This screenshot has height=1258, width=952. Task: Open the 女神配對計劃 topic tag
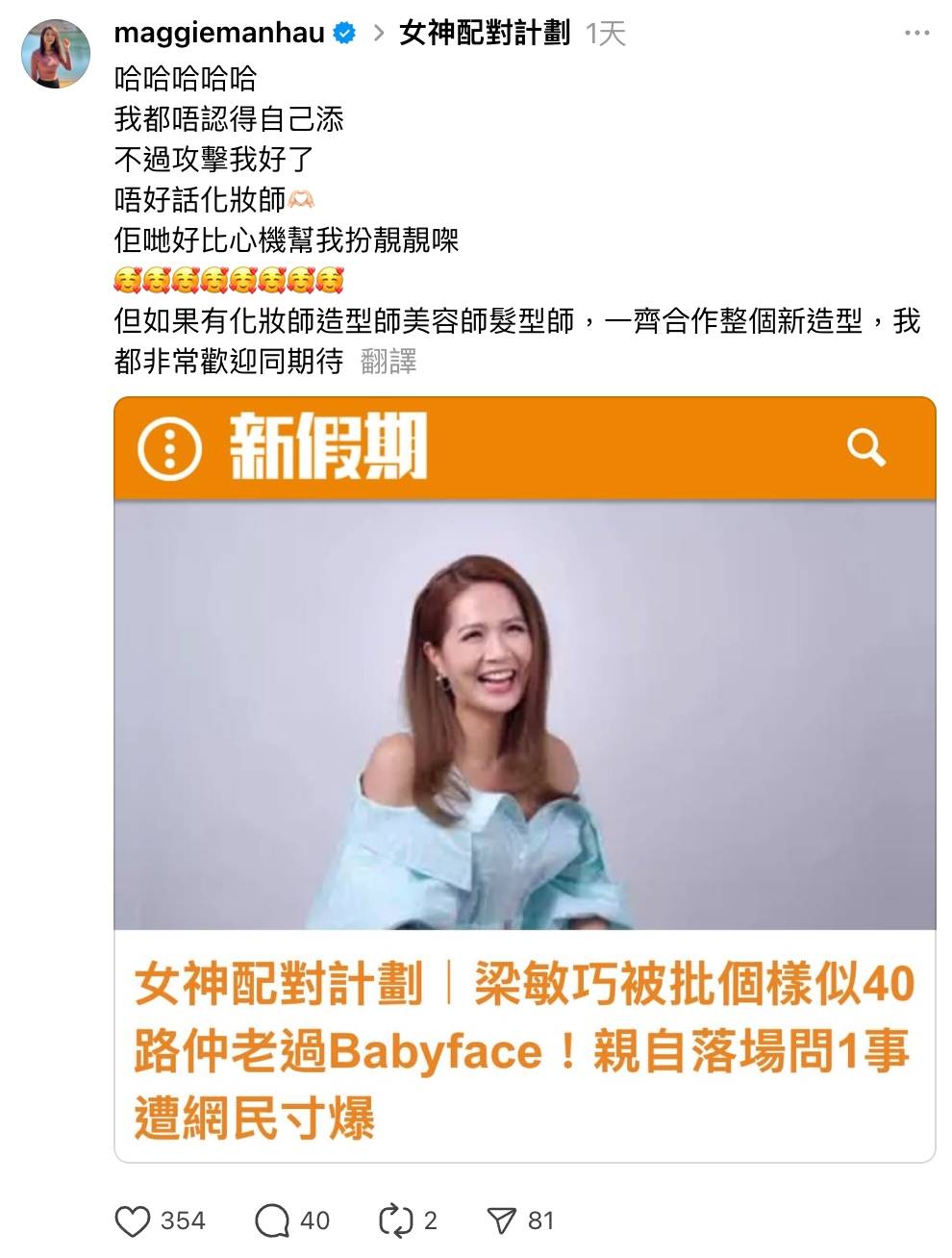click(x=485, y=33)
